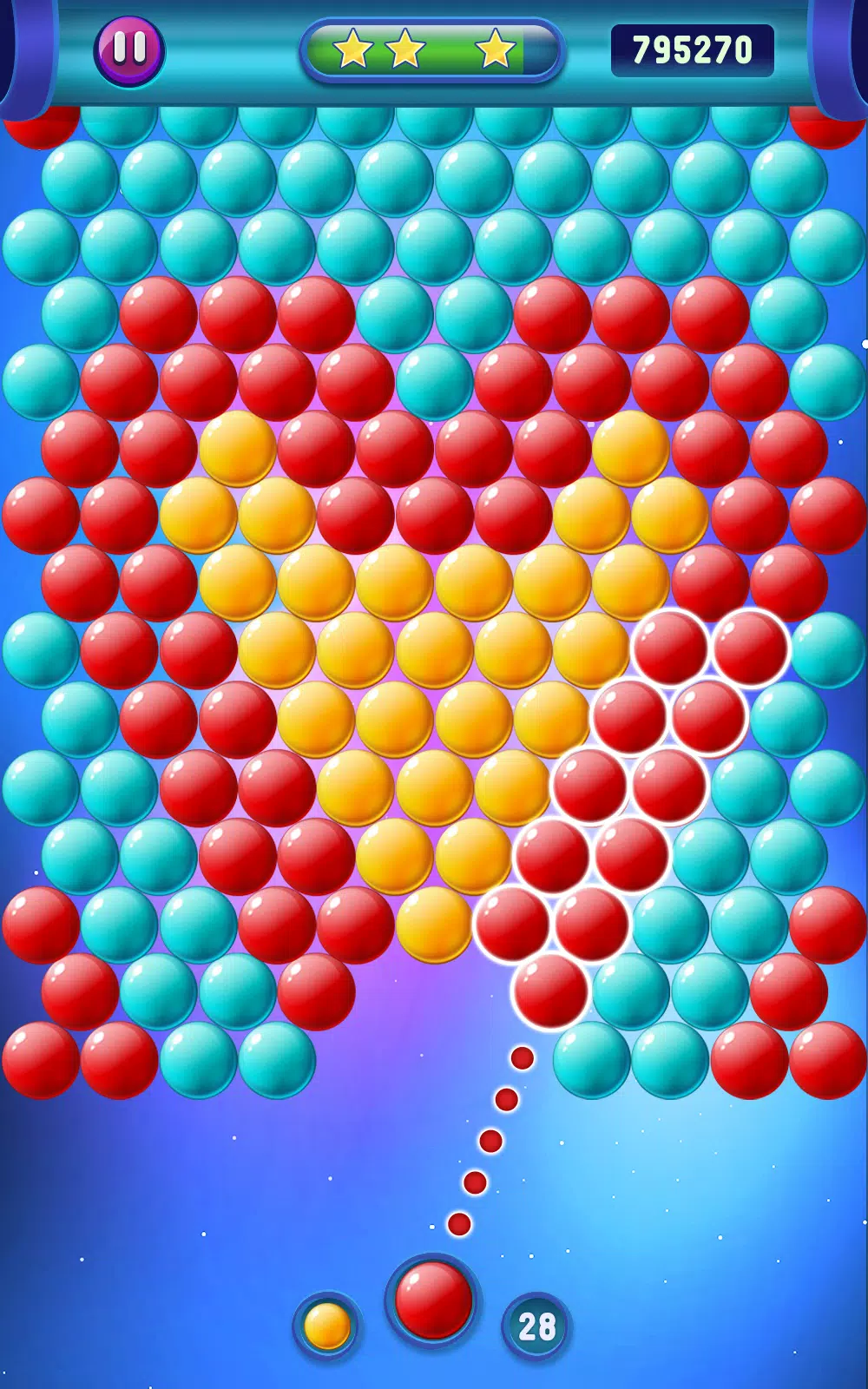Tap the first gold star on progress bar
This screenshot has width=868, height=1389.
(x=353, y=48)
